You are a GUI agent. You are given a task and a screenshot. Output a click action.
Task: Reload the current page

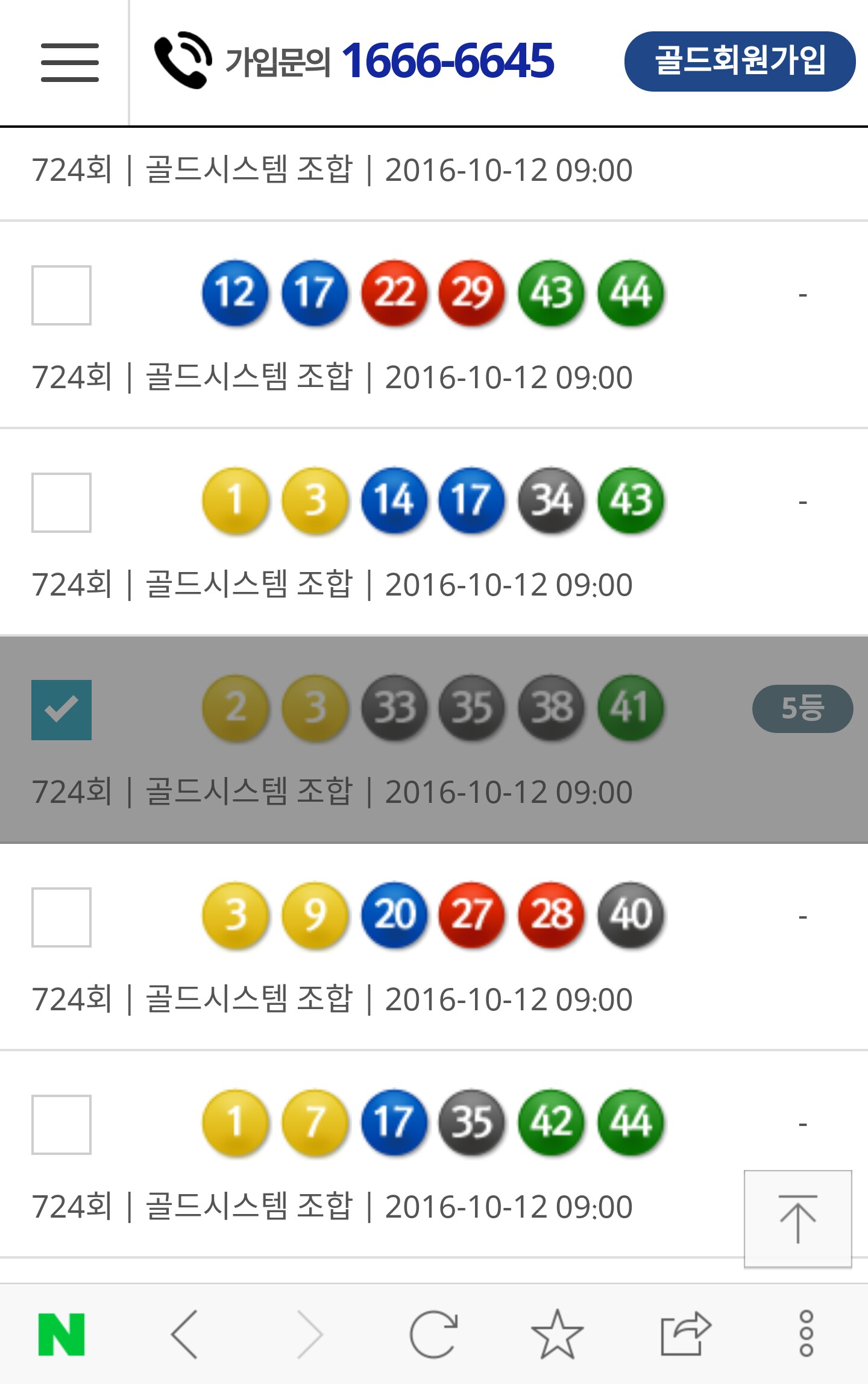(433, 1335)
